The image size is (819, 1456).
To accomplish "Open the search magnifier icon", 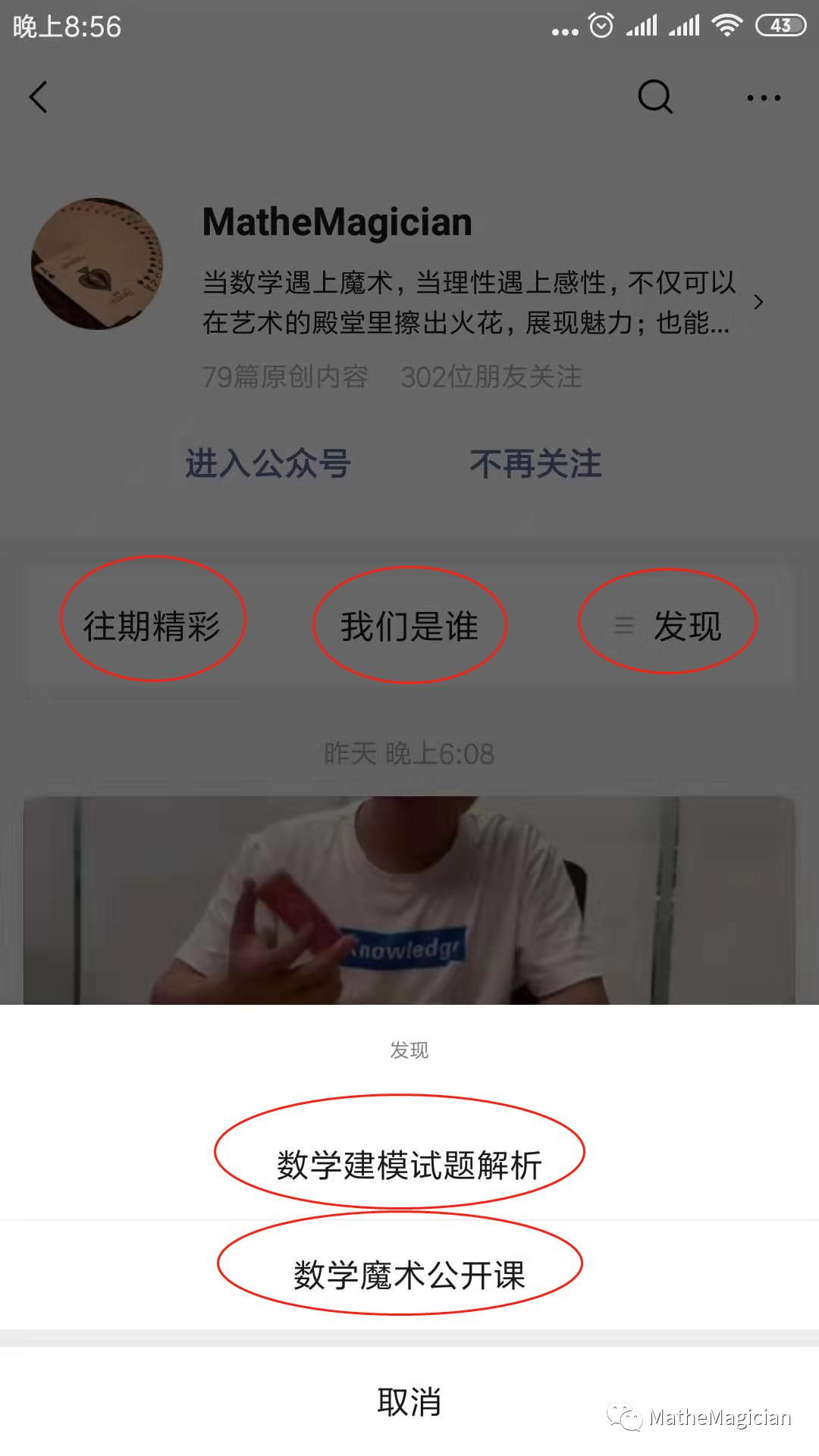I will tap(654, 97).
